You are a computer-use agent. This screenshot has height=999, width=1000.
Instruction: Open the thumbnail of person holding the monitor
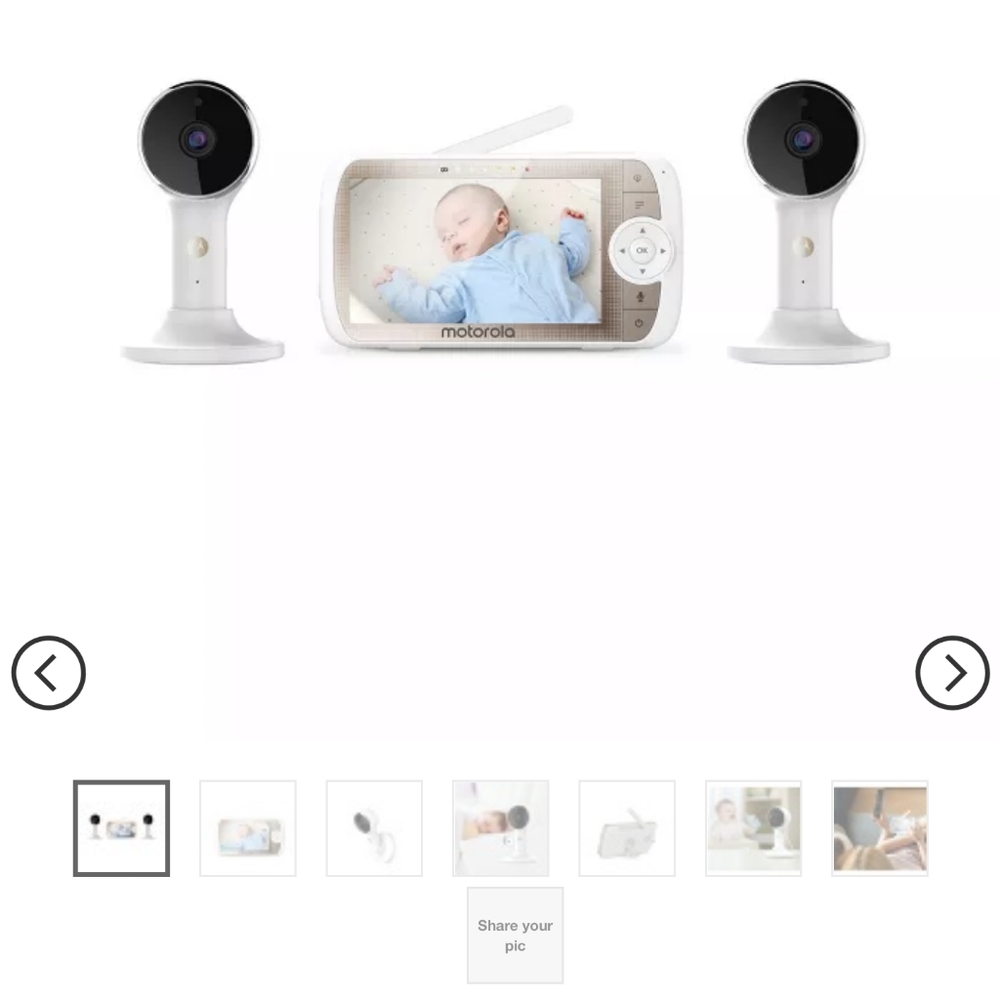coord(879,828)
